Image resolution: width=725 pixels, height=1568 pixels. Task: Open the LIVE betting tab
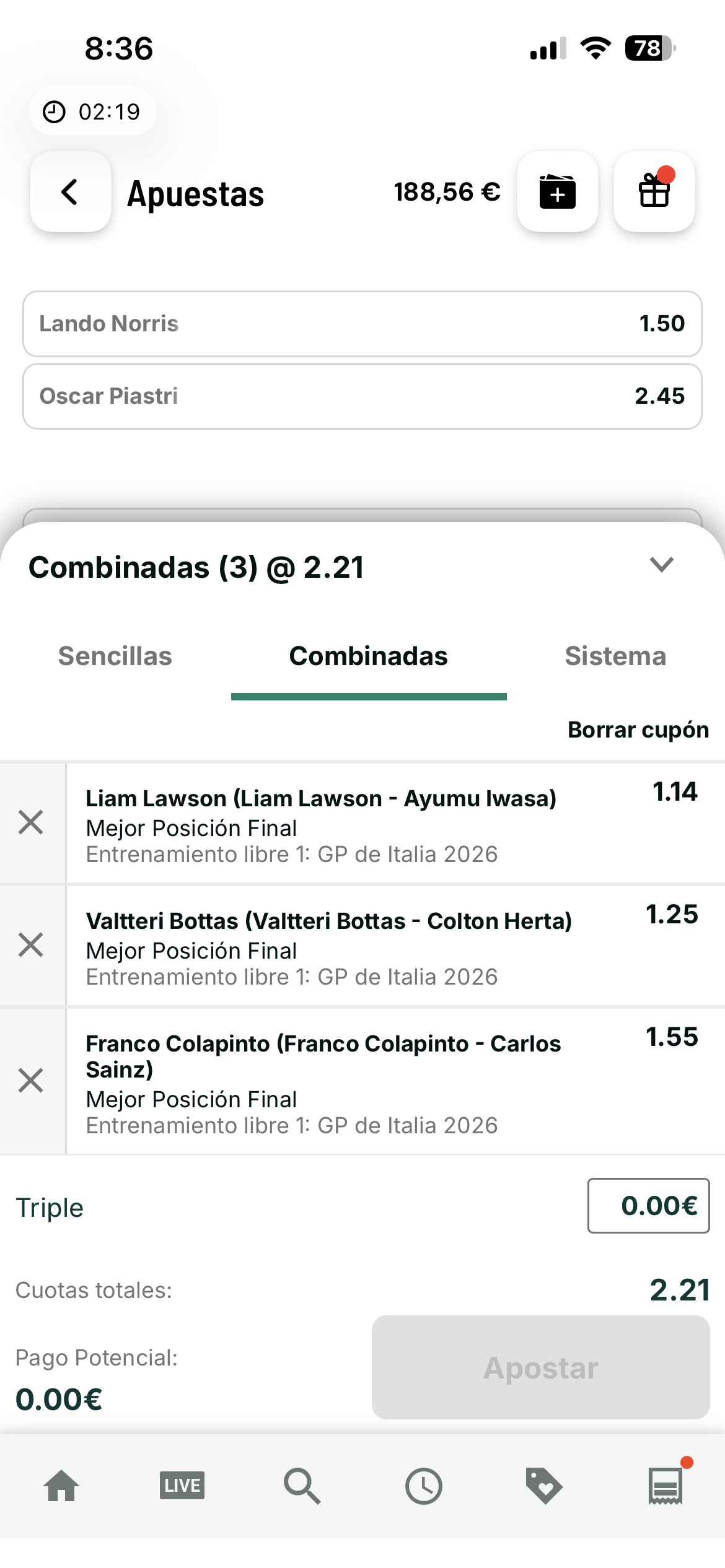pyautogui.click(x=182, y=1486)
